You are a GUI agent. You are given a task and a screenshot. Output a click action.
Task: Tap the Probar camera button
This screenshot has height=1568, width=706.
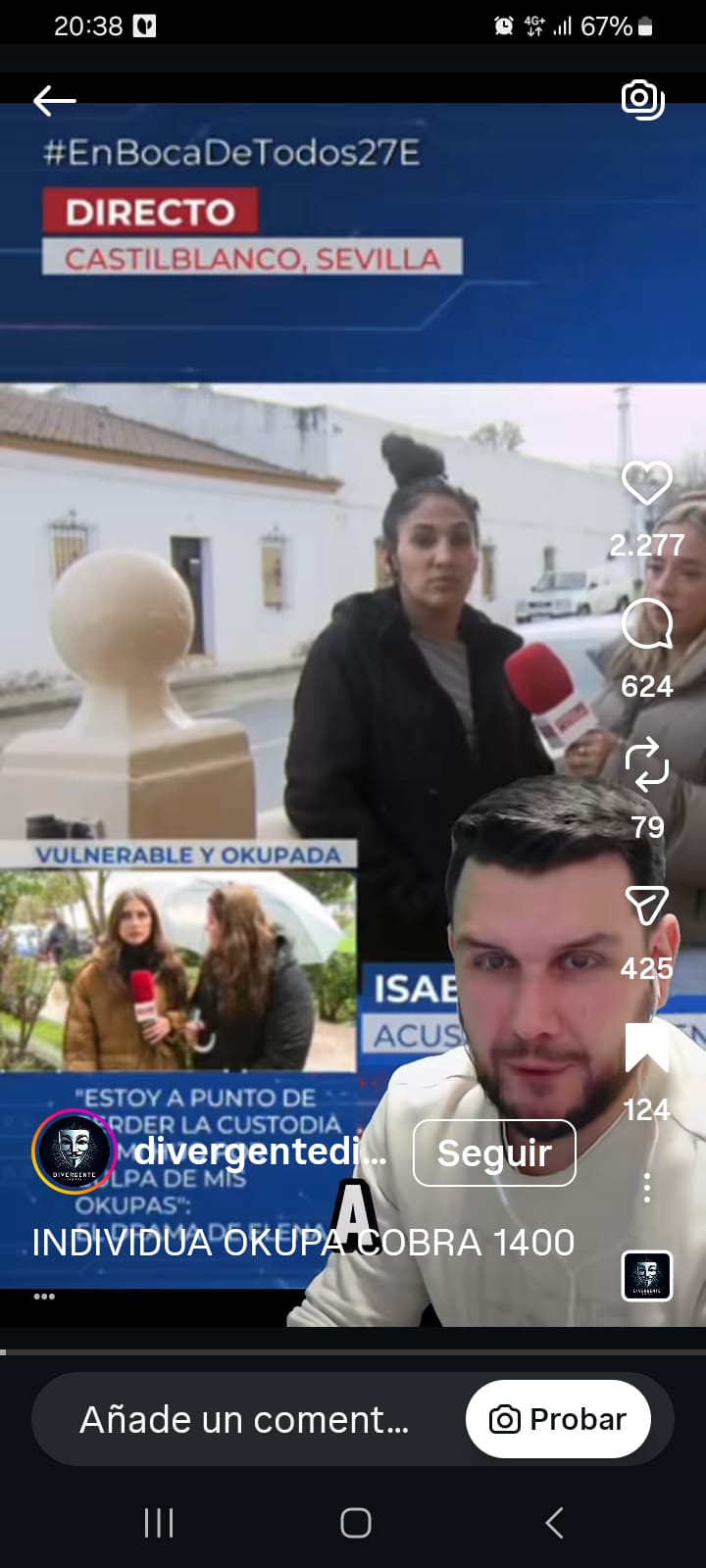click(558, 1419)
